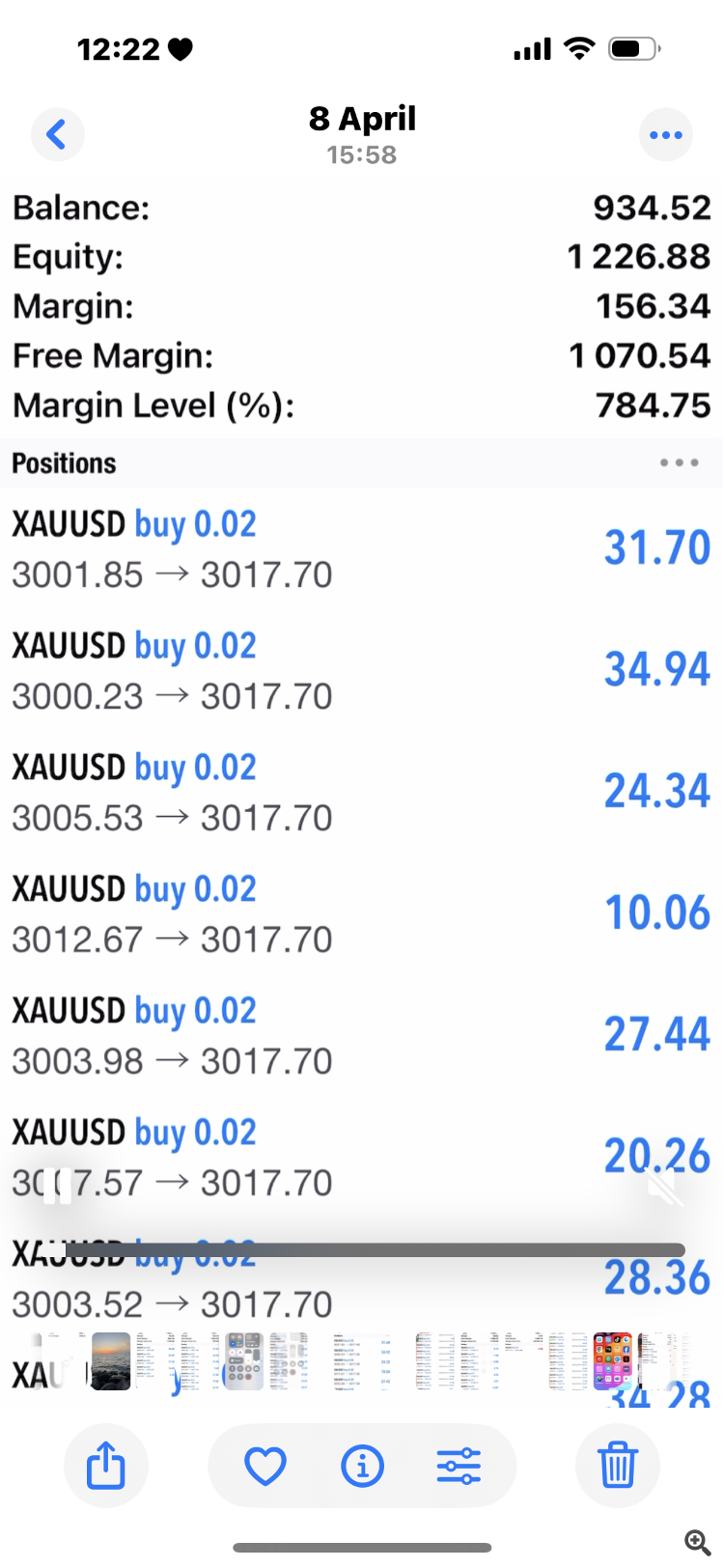Tap the video progress scrubber bar
This screenshot has height=1568, width=724.
[x=375, y=1250]
